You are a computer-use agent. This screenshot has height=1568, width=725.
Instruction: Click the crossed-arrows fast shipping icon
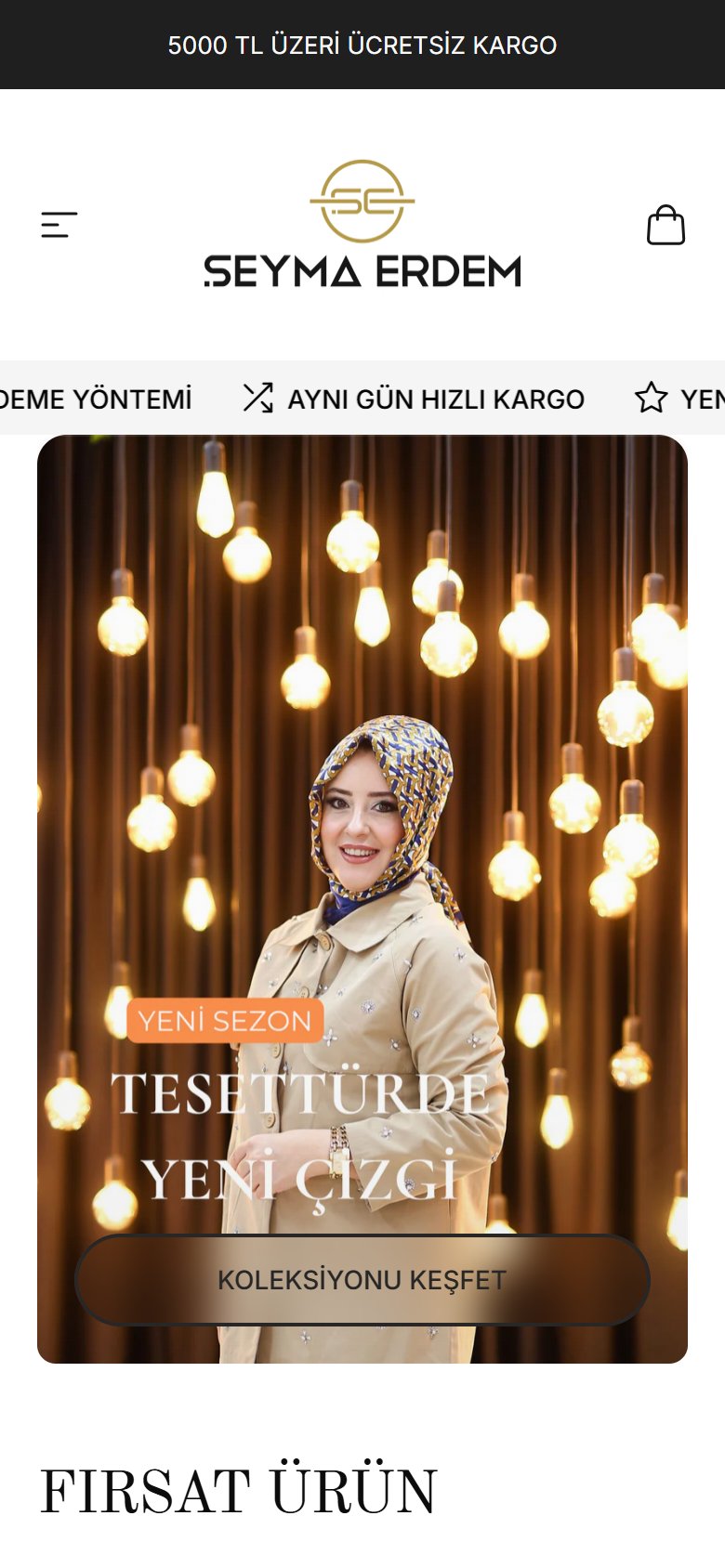pyautogui.click(x=258, y=398)
